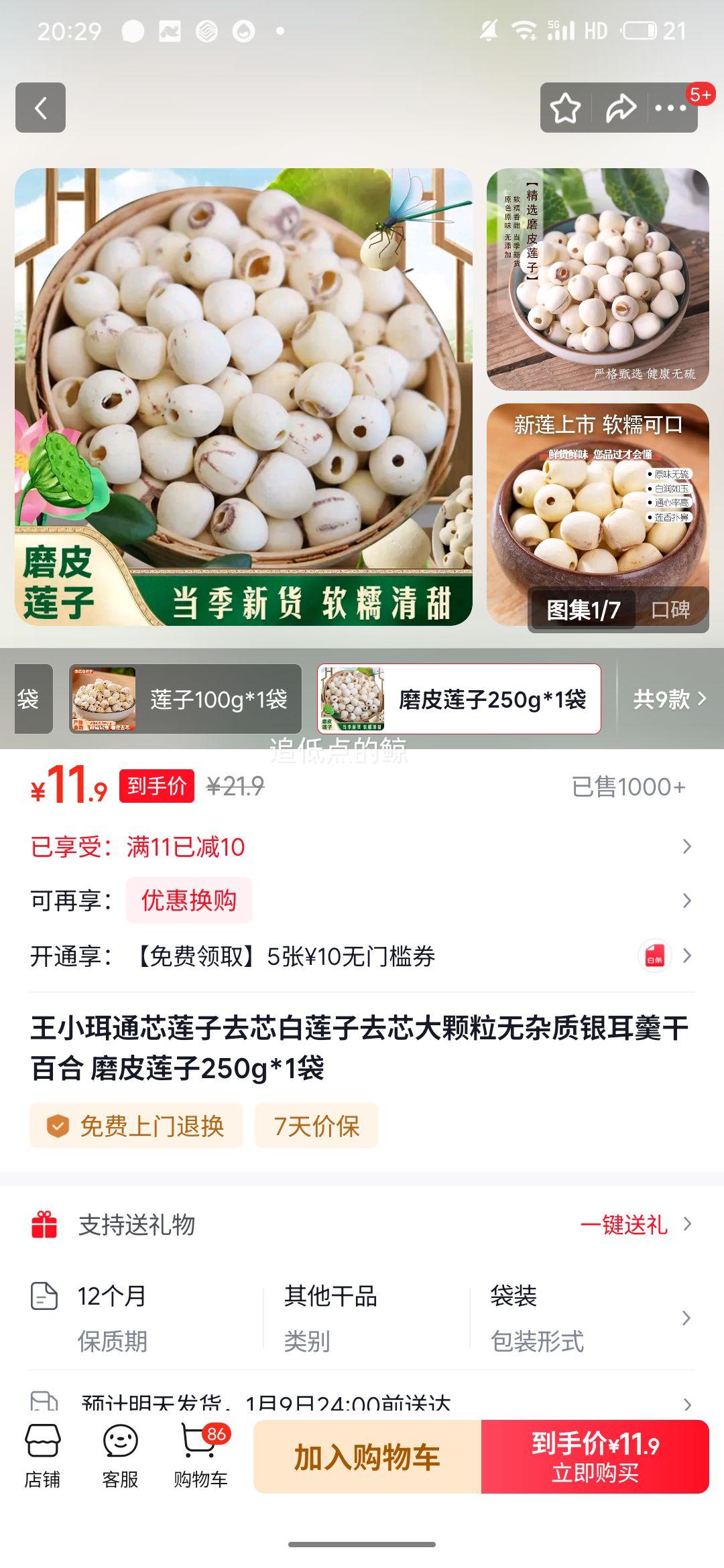Select the 莲子100g*1袋 variant

click(182, 698)
